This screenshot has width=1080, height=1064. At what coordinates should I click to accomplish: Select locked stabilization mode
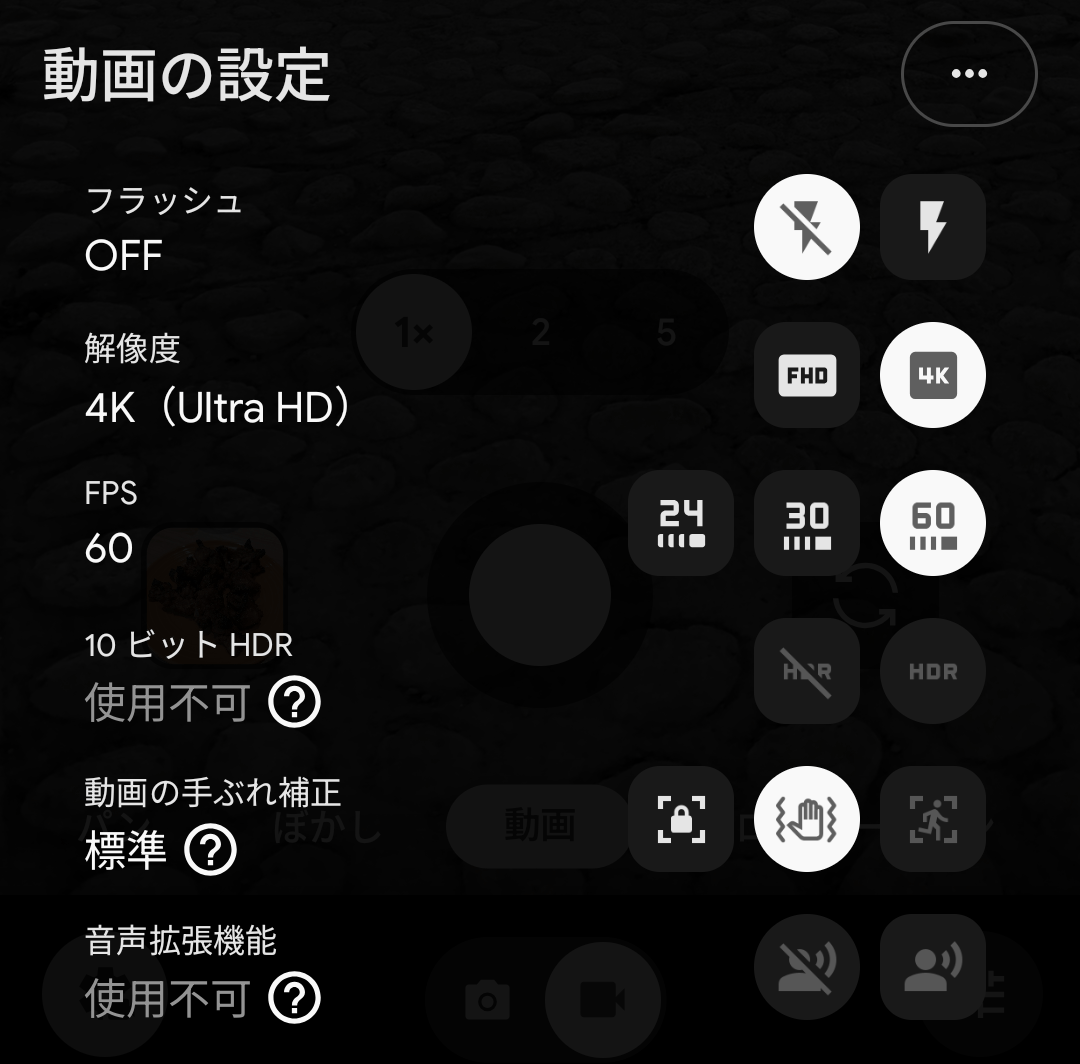coord(680,819)
